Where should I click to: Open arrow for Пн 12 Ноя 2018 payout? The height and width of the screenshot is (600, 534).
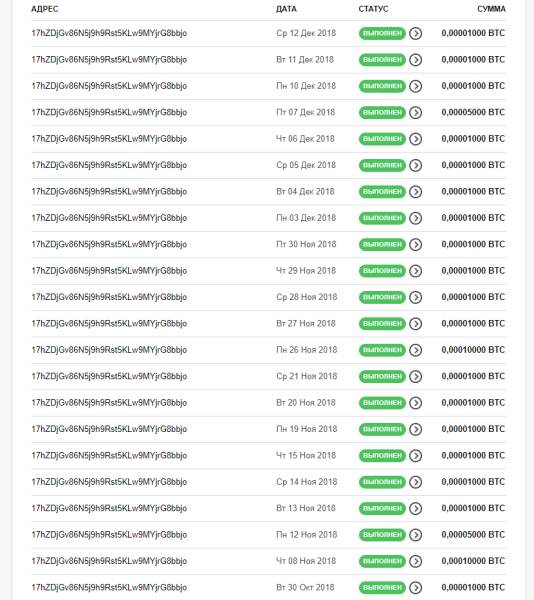point(415,535)
